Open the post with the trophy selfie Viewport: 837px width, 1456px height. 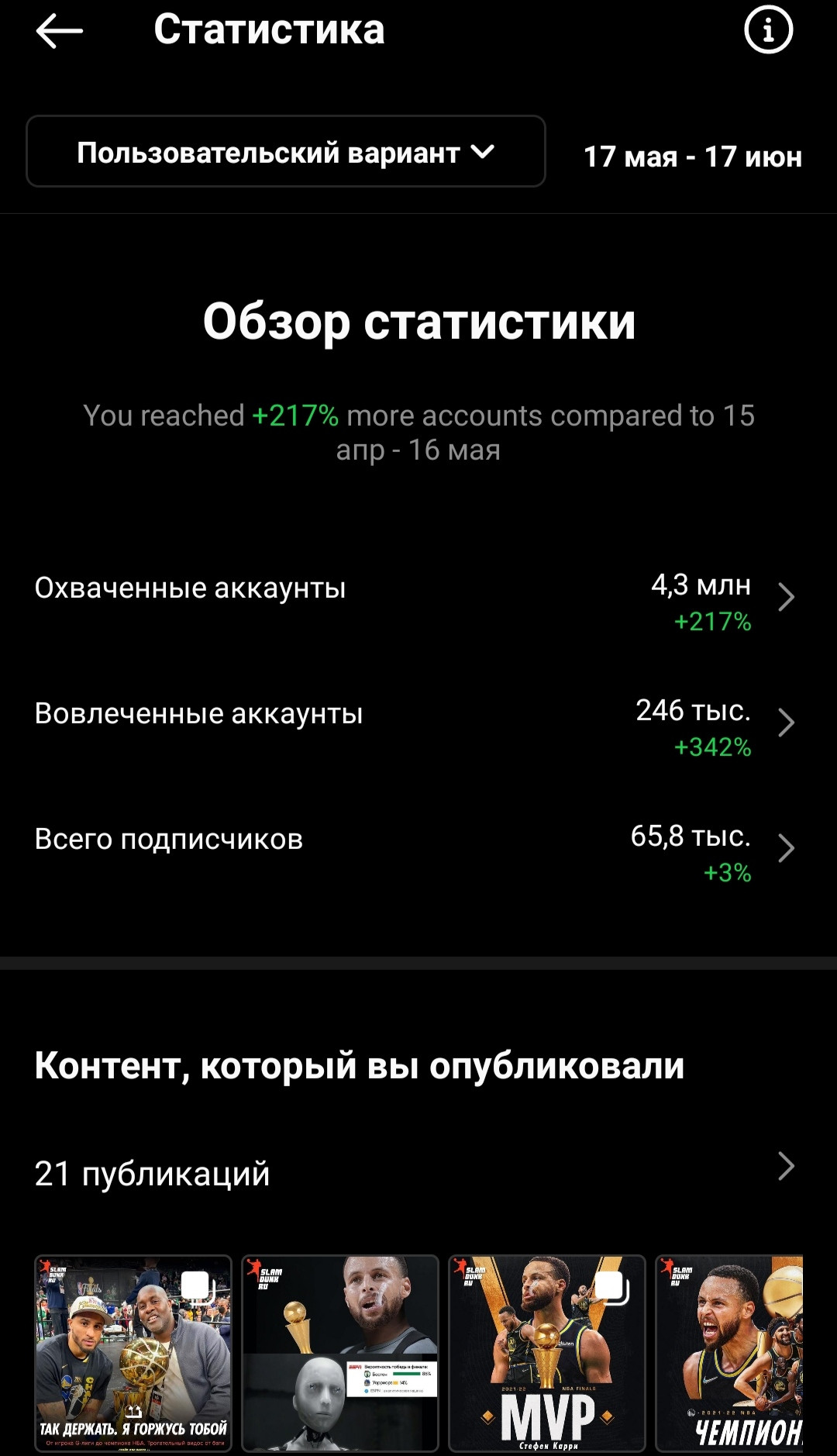(x=133, y=1353)
